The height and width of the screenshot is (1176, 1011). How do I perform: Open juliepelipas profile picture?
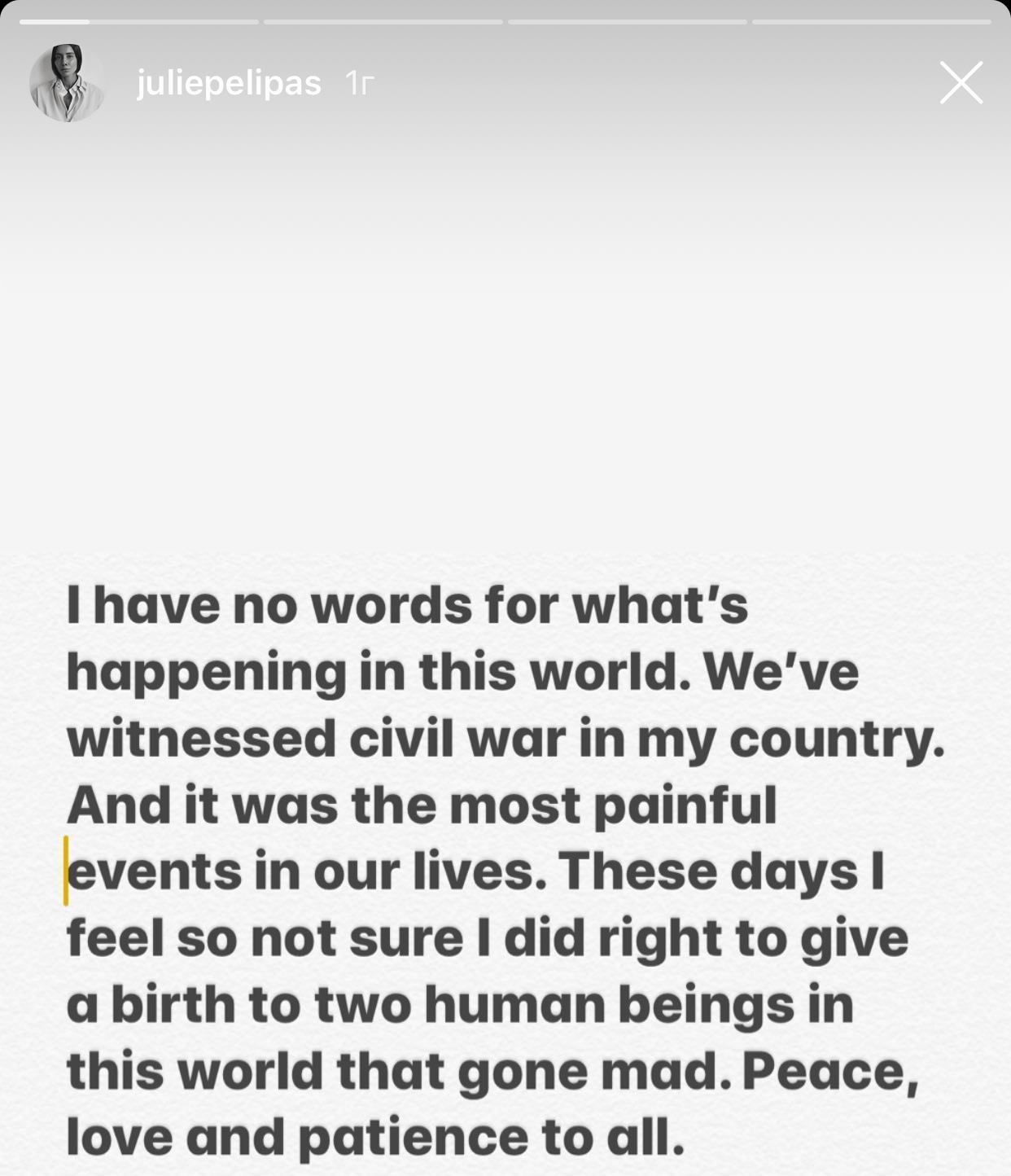click(x=67, y=83)
